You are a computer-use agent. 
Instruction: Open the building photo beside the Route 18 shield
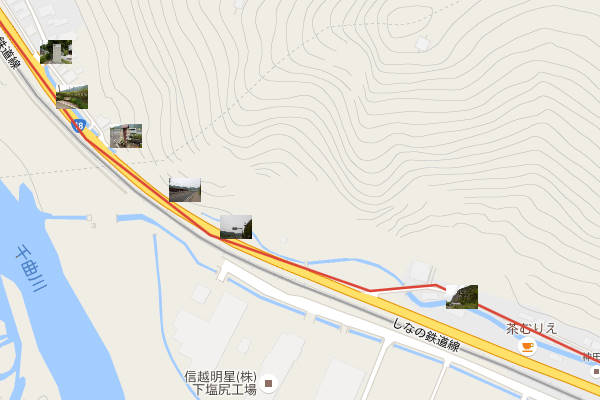coord(126,136)
